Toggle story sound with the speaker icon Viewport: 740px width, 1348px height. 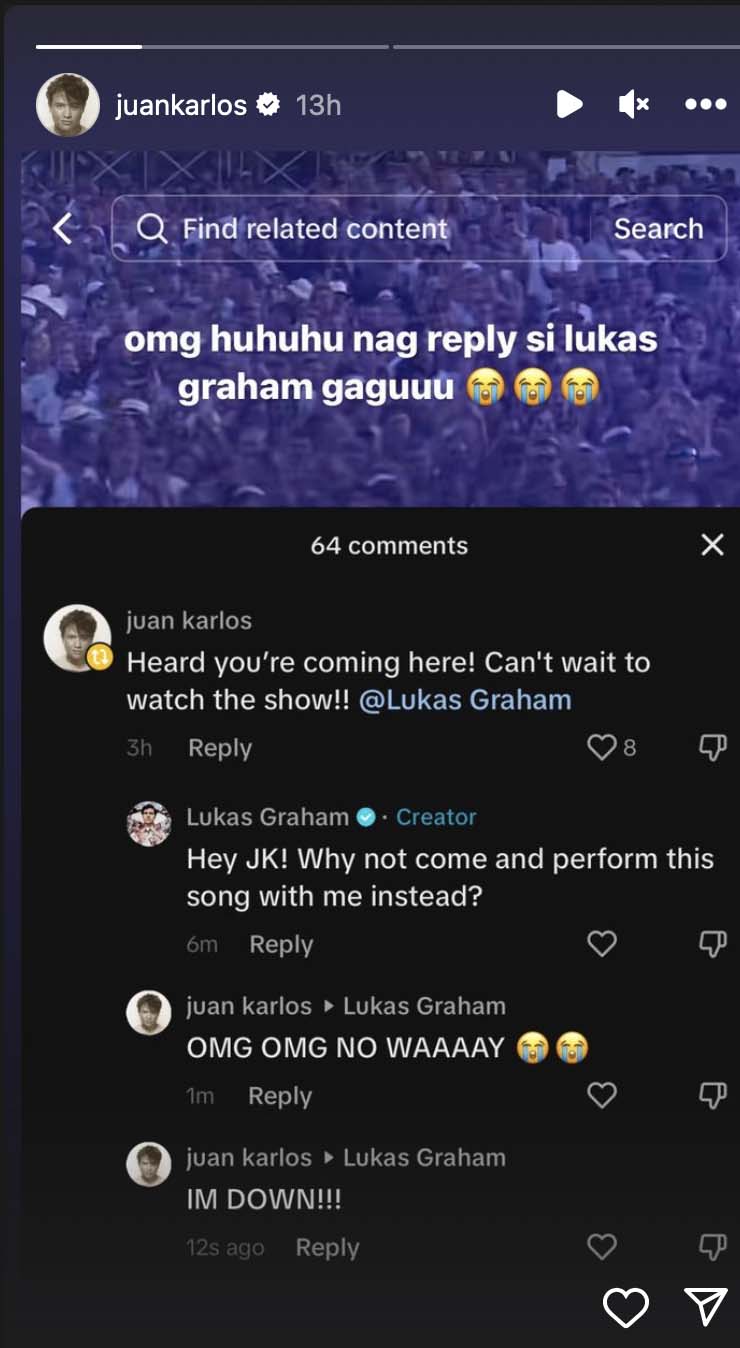[634, 104]
